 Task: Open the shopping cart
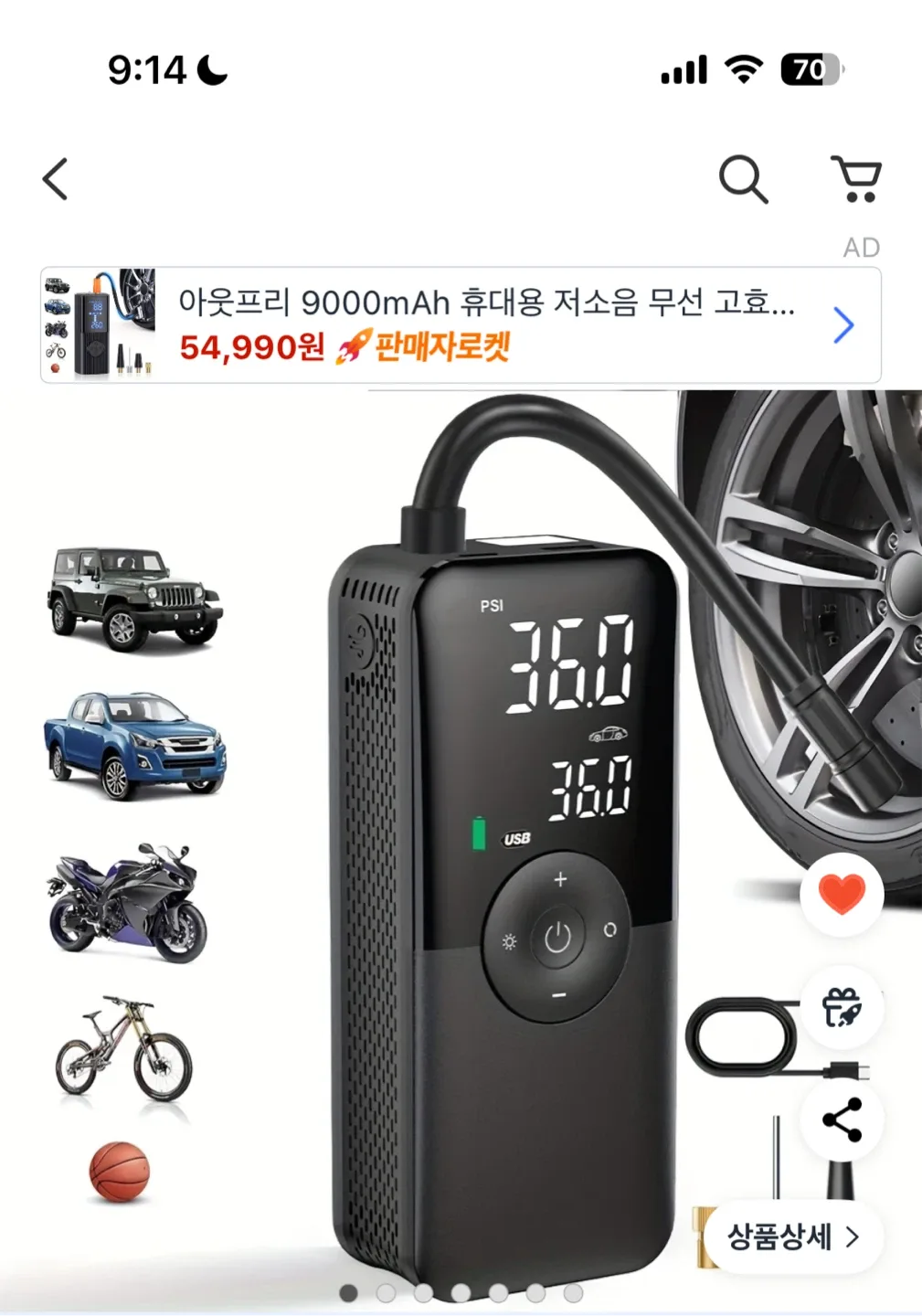(856, 178)
